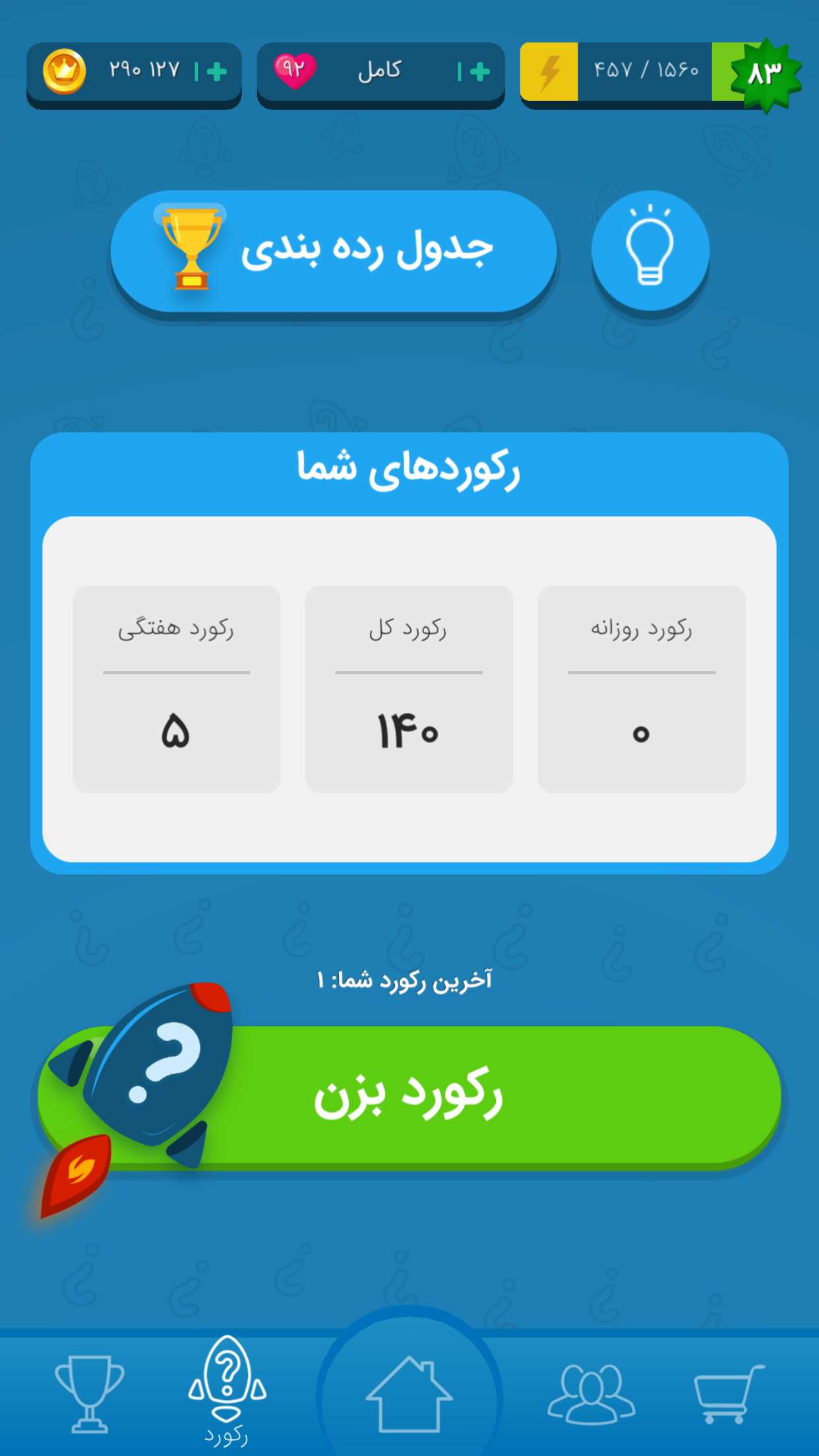Go to the home tab
Viewport: 819px width, 1456px height.
click(x=409, y=1393)
